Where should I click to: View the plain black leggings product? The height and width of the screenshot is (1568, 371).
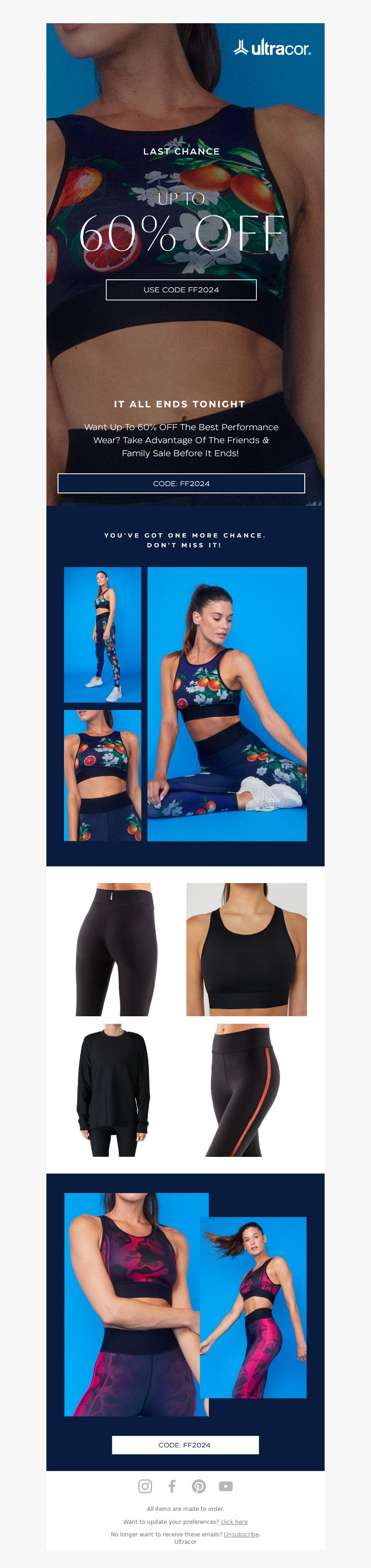(117, 949)
